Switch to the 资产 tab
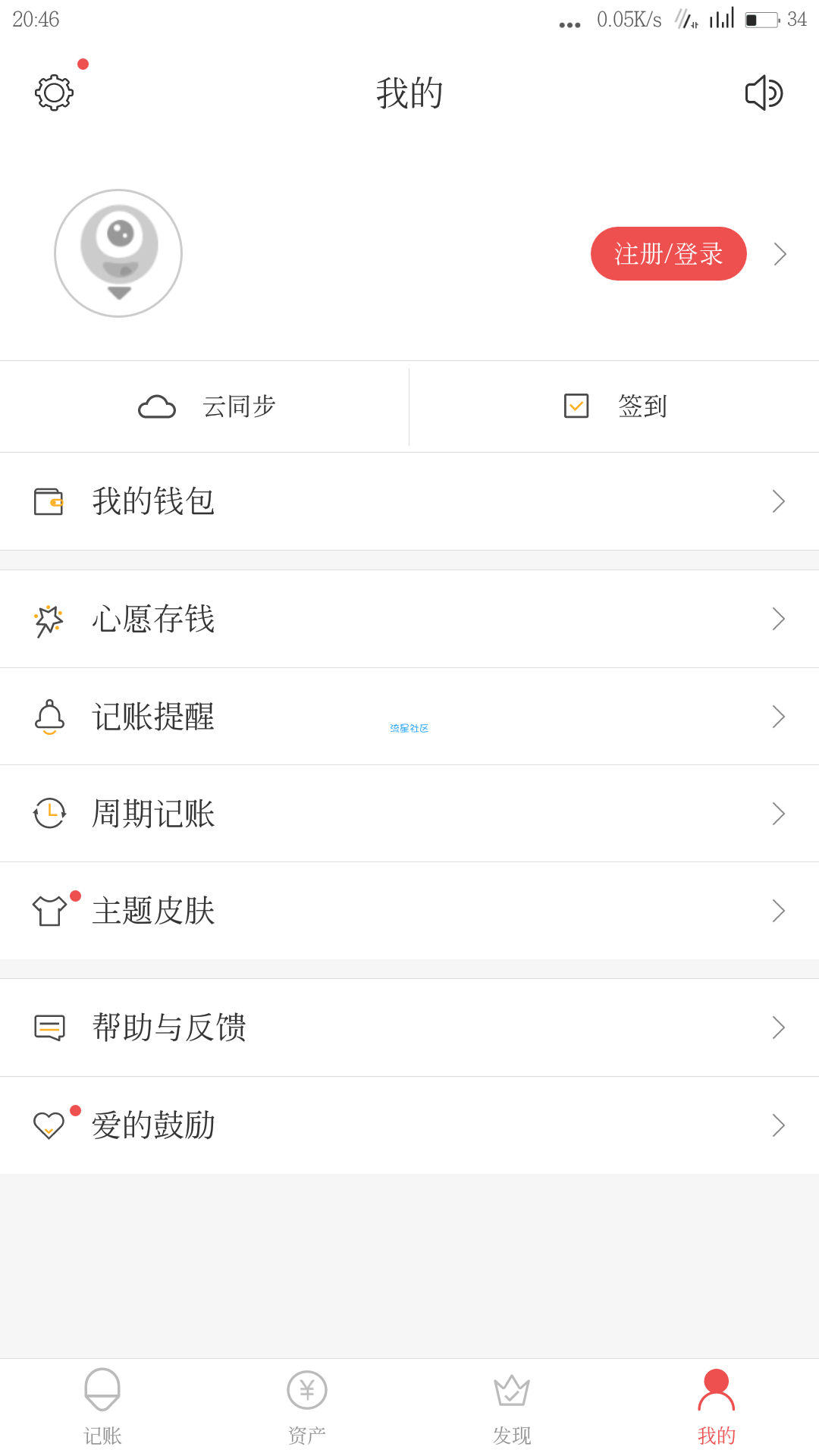The image size is (819, 1456). (307, 1407)
